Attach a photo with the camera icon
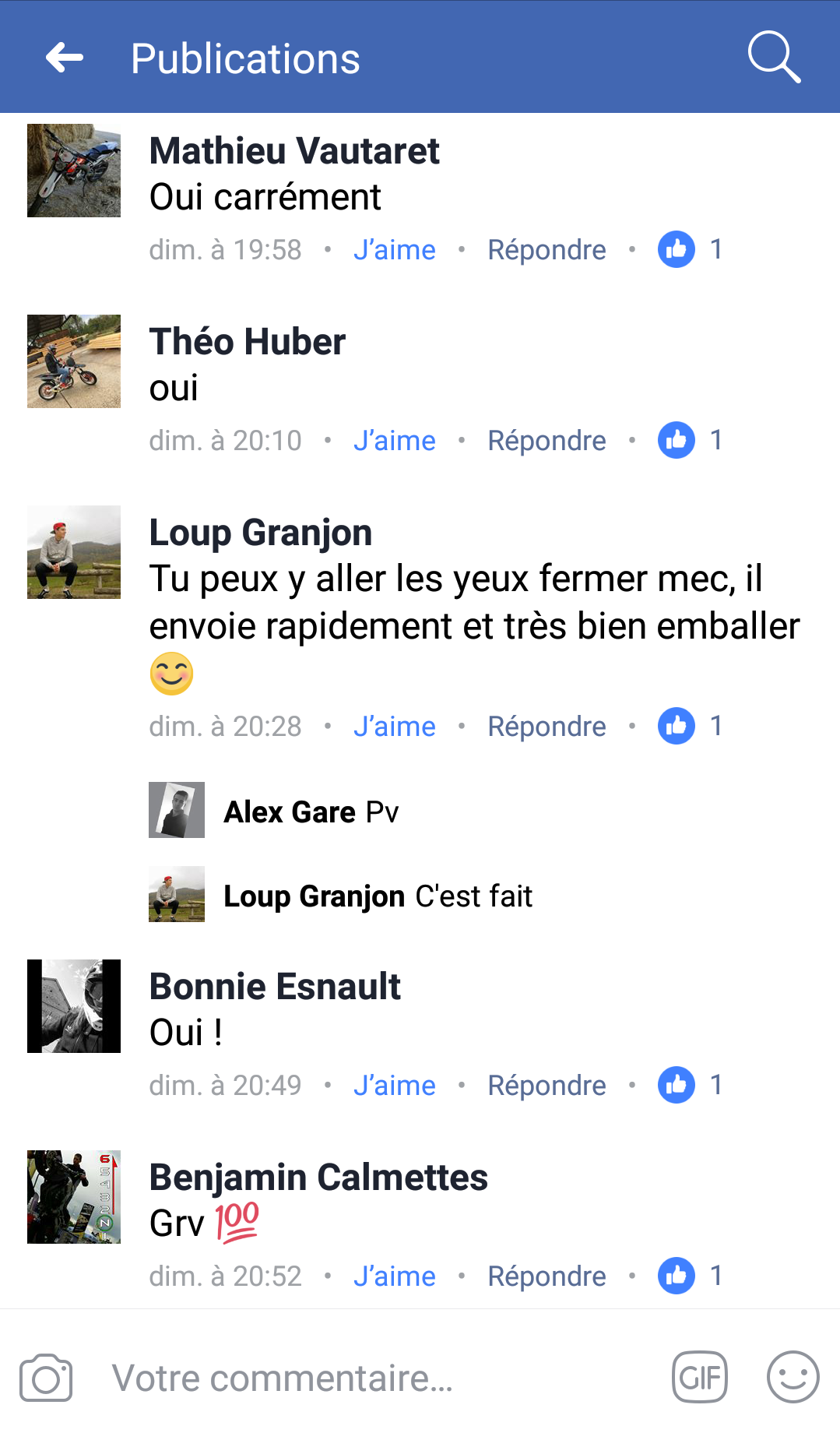This screenshot has width=840, height=1440. pos(46,1378)
